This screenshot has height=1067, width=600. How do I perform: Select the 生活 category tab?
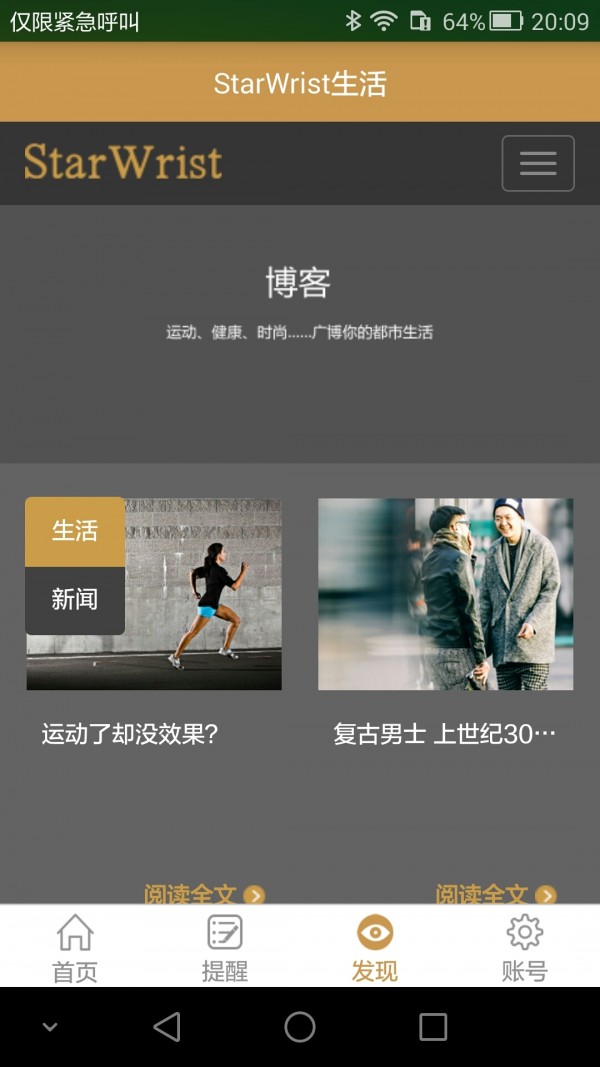coord(75,531)
